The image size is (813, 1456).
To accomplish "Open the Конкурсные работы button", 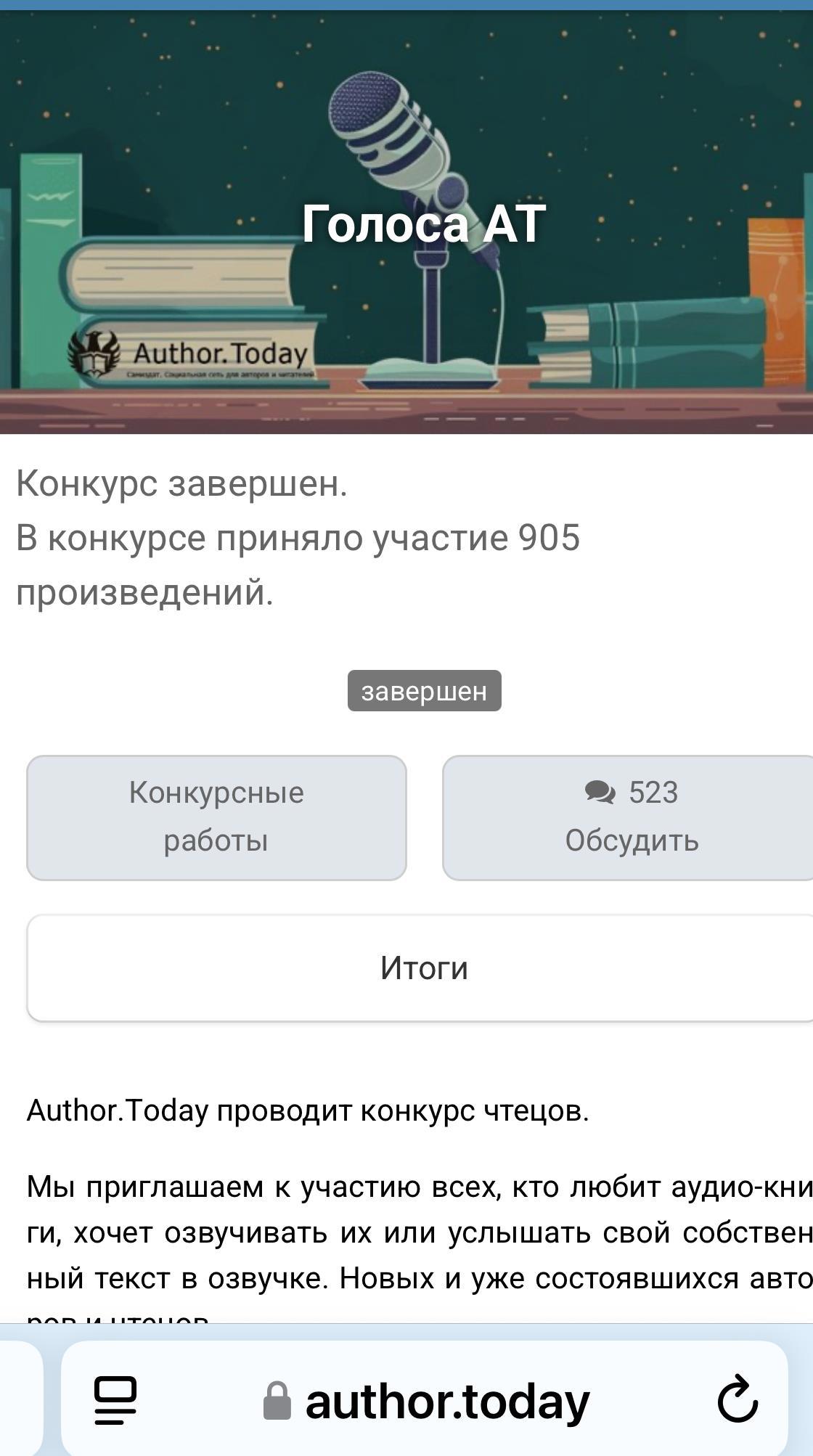I will pos(216,817).
